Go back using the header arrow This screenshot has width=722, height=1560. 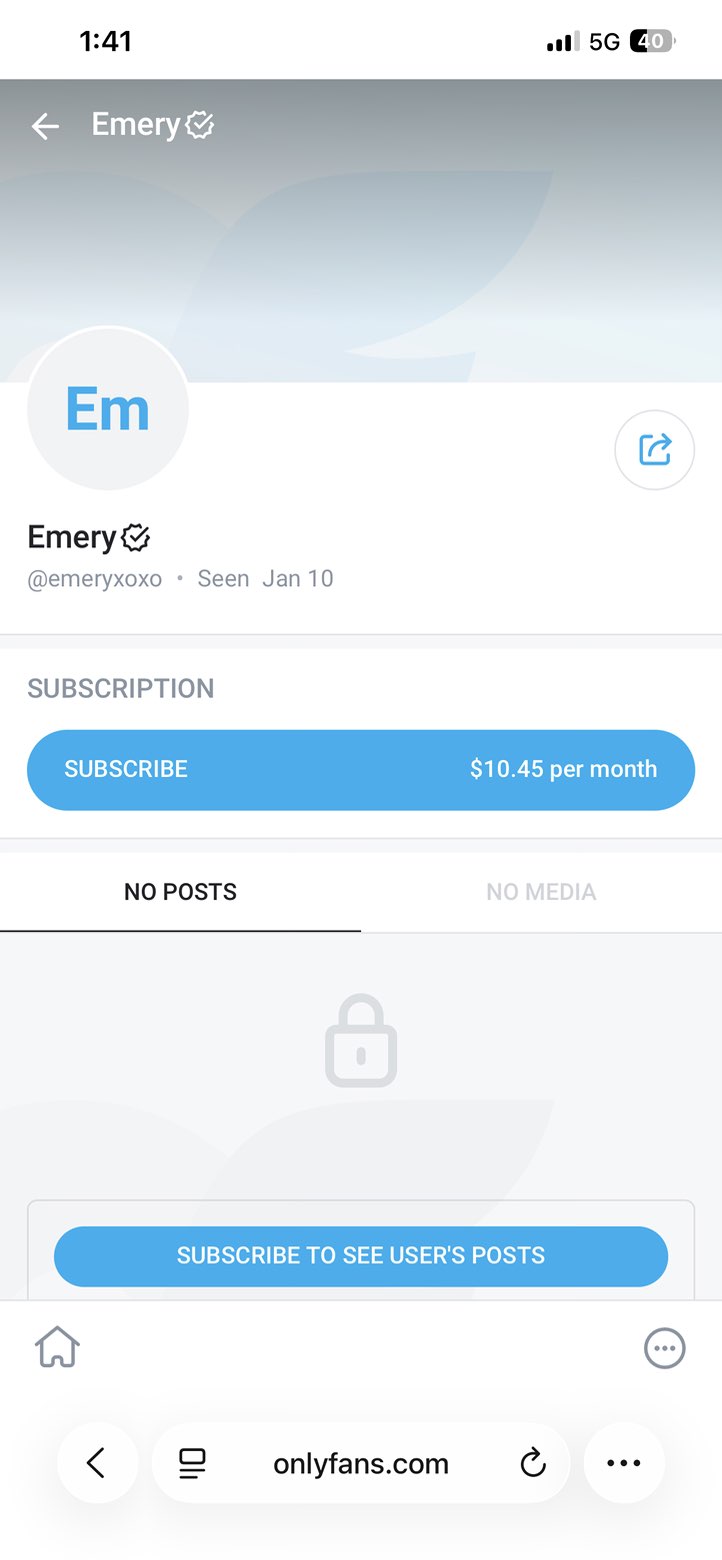[45, 126]
